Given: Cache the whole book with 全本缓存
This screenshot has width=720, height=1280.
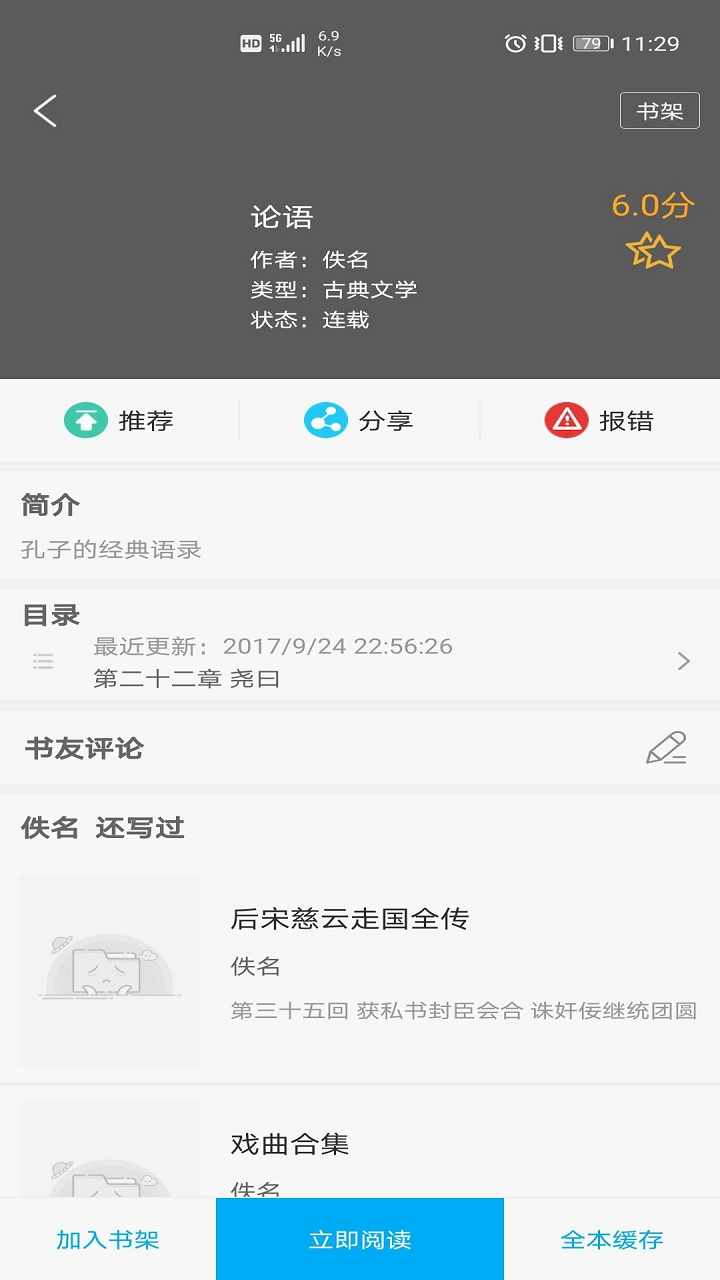Looking at the screenshot, I should [x=612, y=1240].
